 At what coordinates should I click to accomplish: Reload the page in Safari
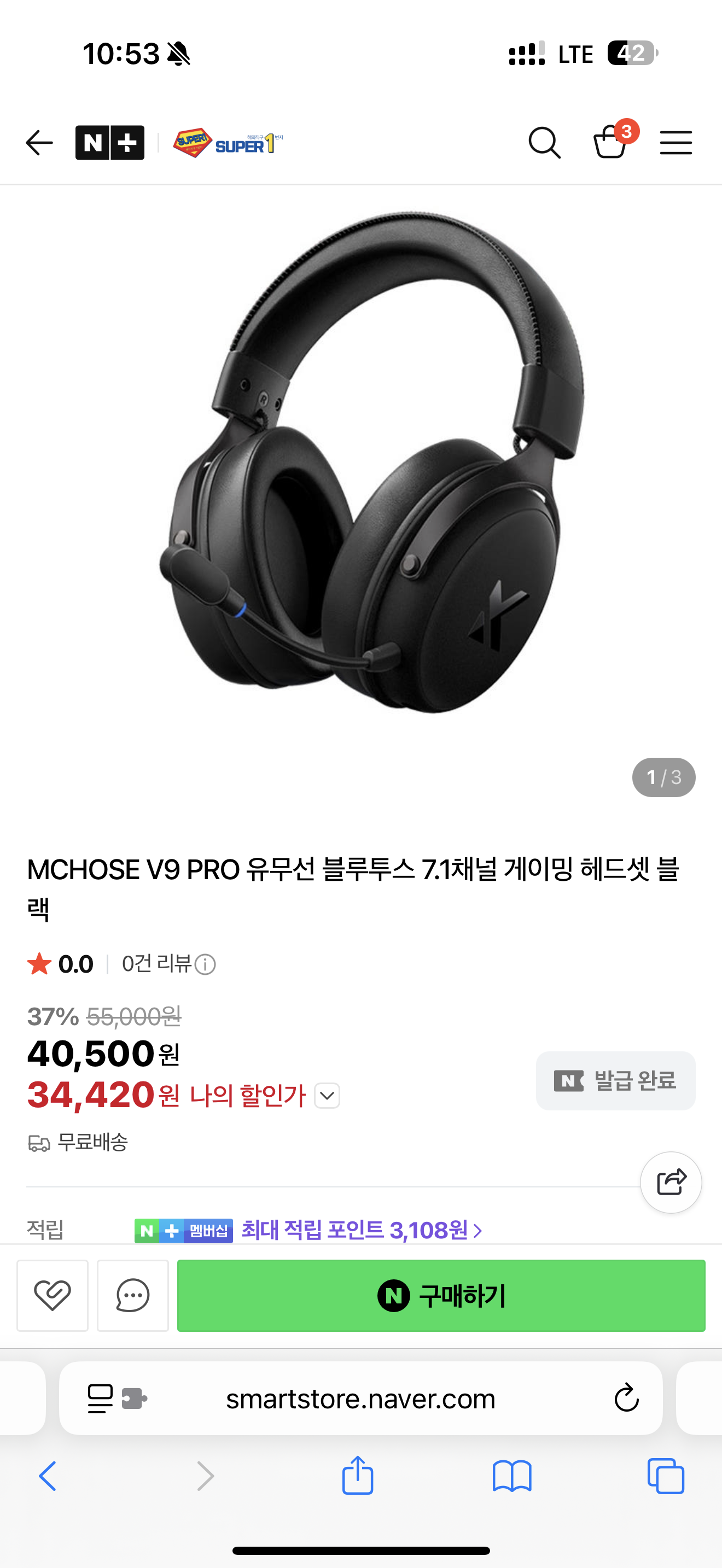[x=626, y=1398]
